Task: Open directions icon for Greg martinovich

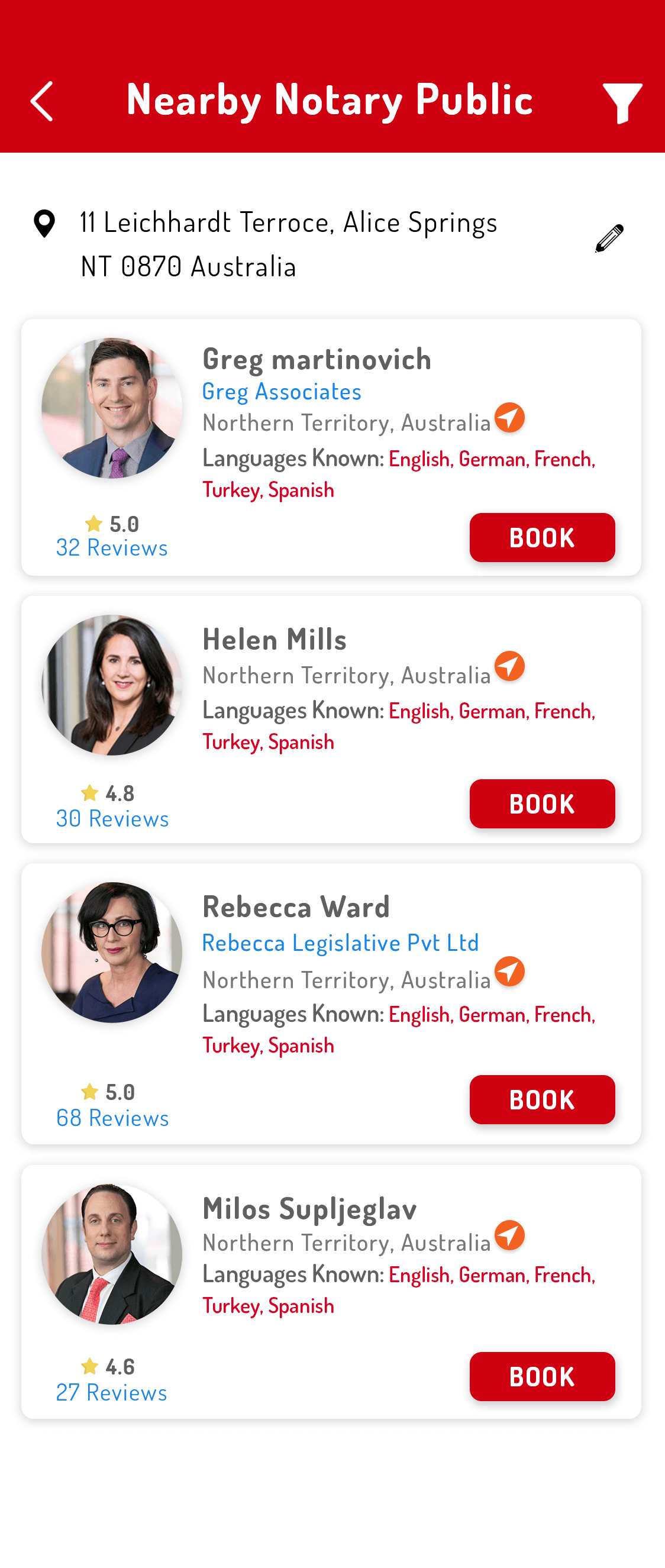Action: click(x=509, y=418)
